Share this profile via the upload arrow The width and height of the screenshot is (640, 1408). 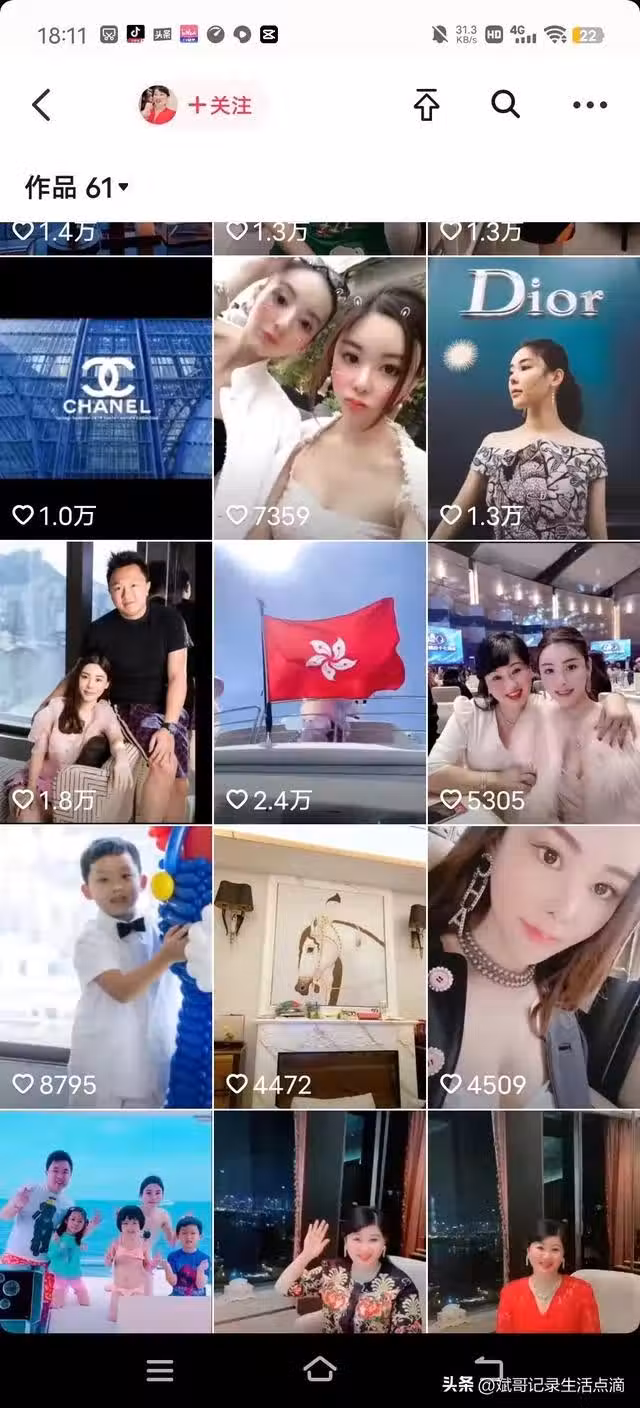click(427, 105)
